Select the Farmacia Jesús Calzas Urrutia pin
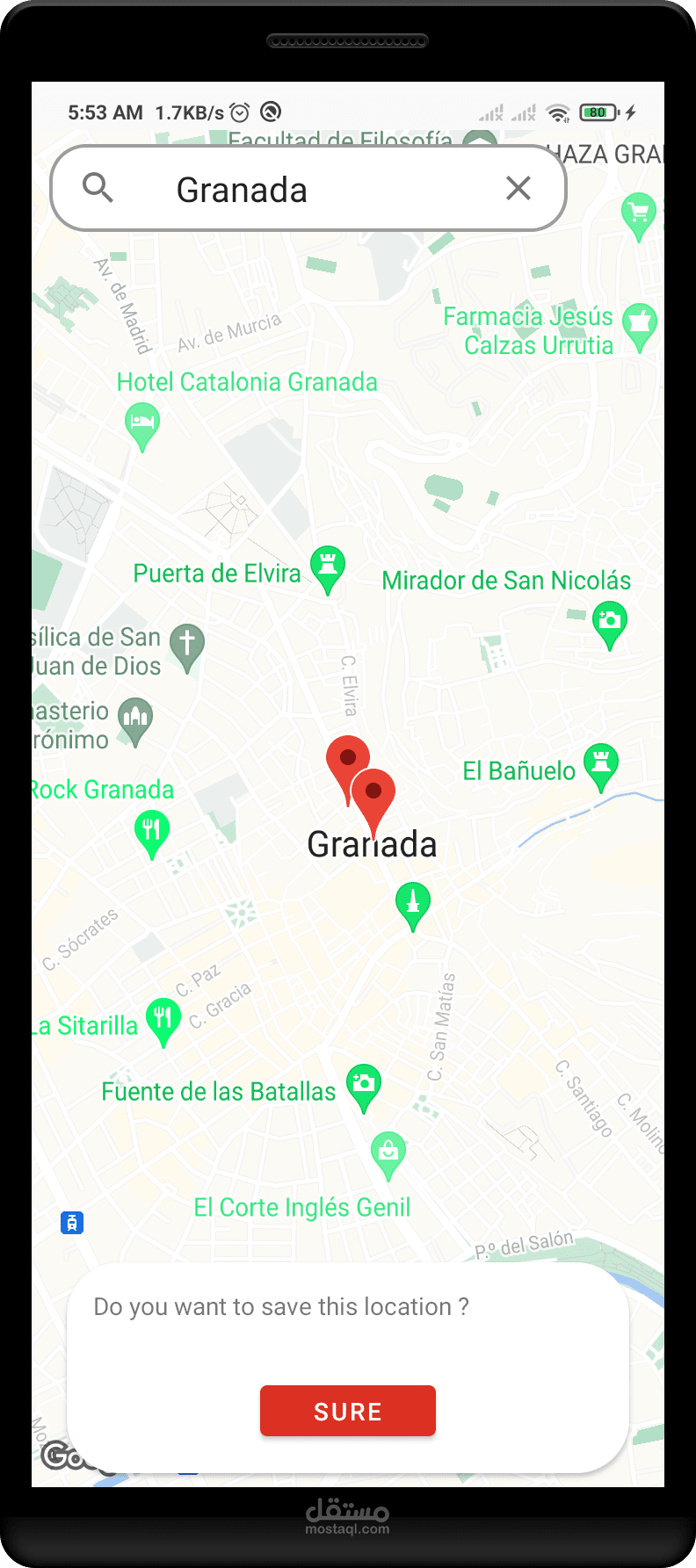Screen dimensions: 696x1568 pos(639,323)
